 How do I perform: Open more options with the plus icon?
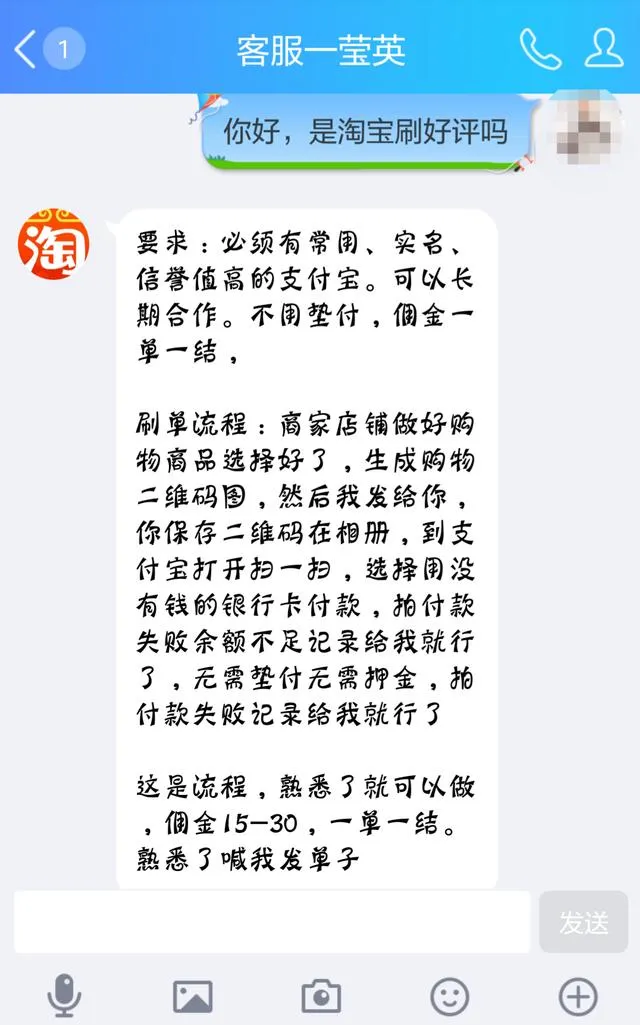coord(577,995)
